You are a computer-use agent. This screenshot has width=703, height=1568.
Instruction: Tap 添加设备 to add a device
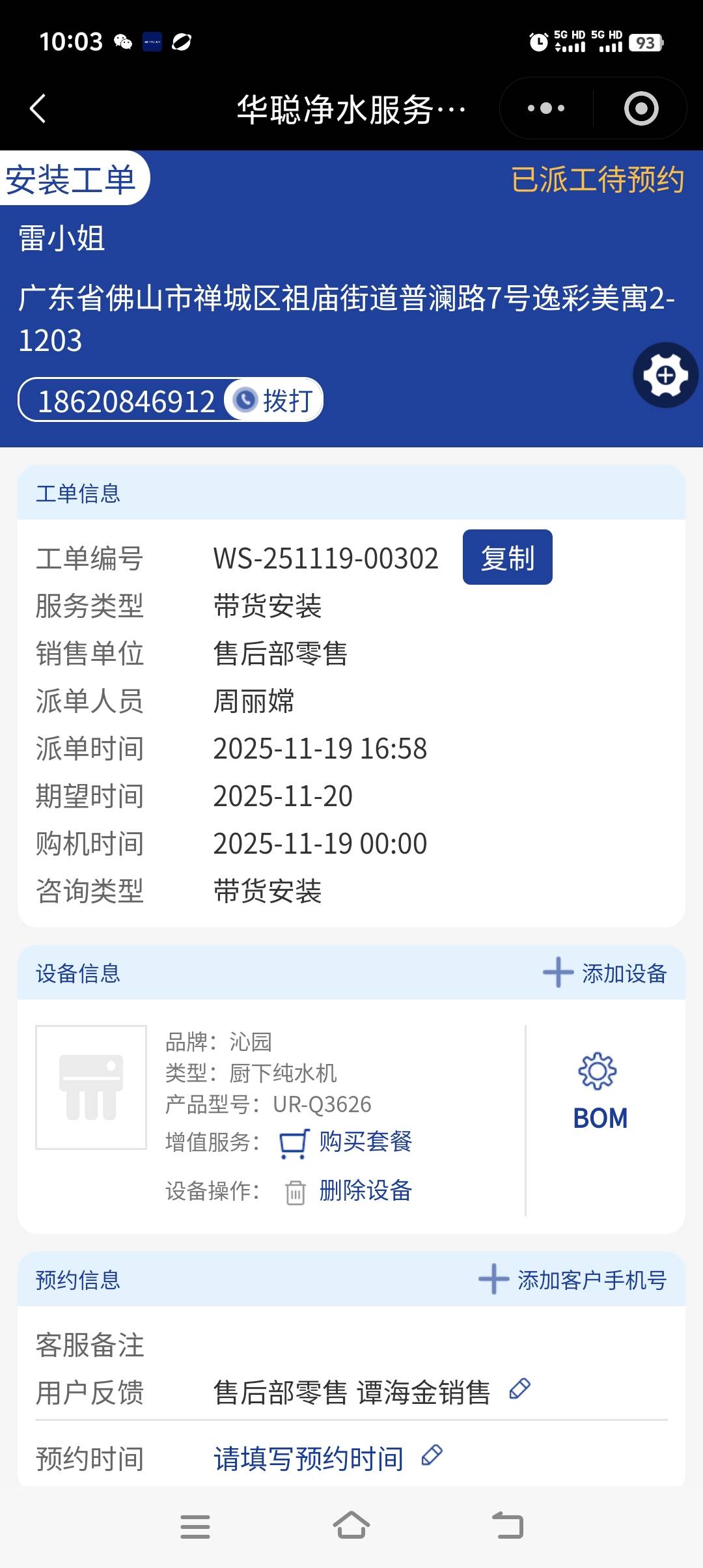pos(605,973)
